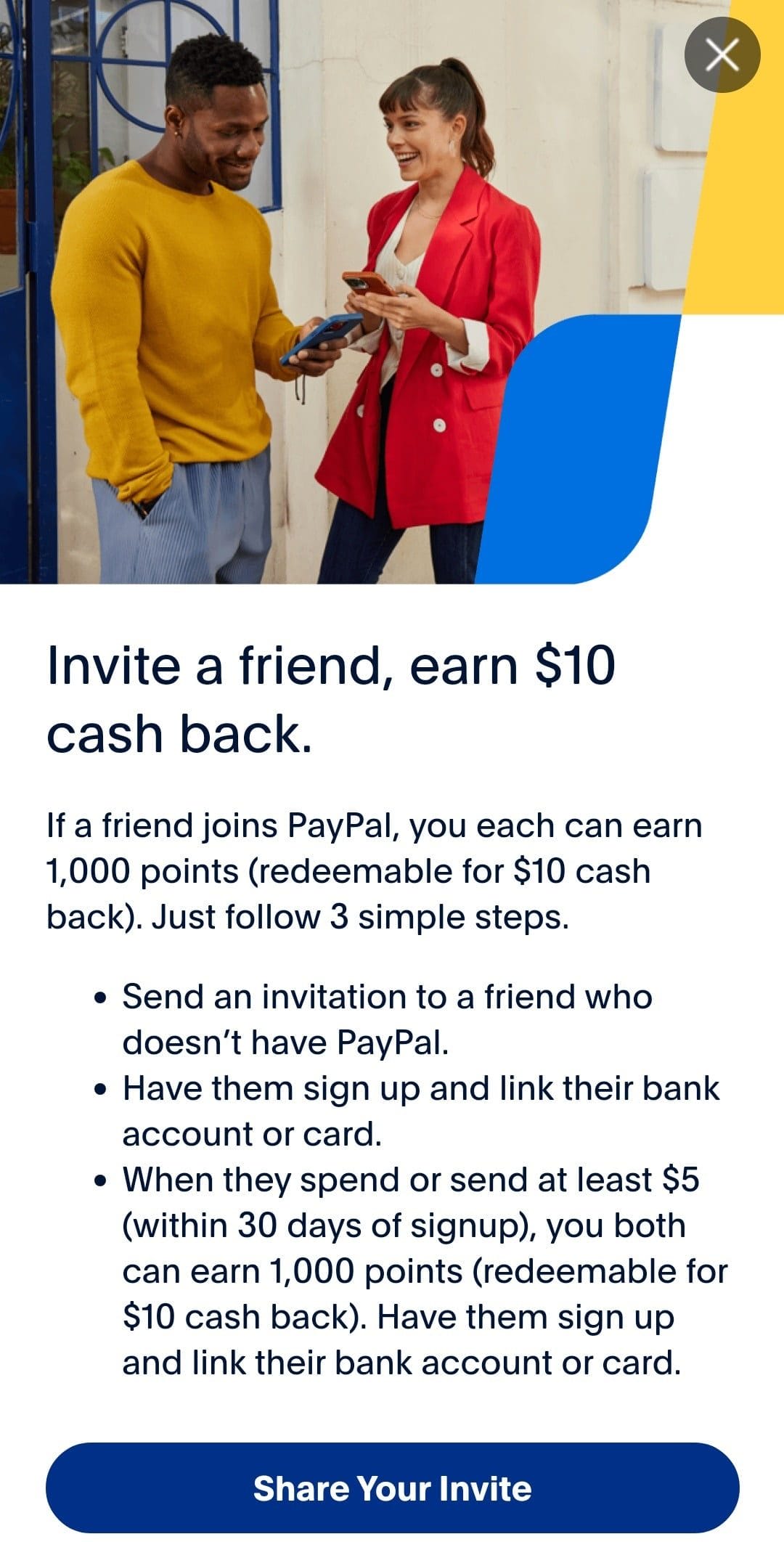This screenshot has height=1542, width=784.
Task: Tap the Share Your Invite button
Action: pyautogui.click(x=392, y=1488)
